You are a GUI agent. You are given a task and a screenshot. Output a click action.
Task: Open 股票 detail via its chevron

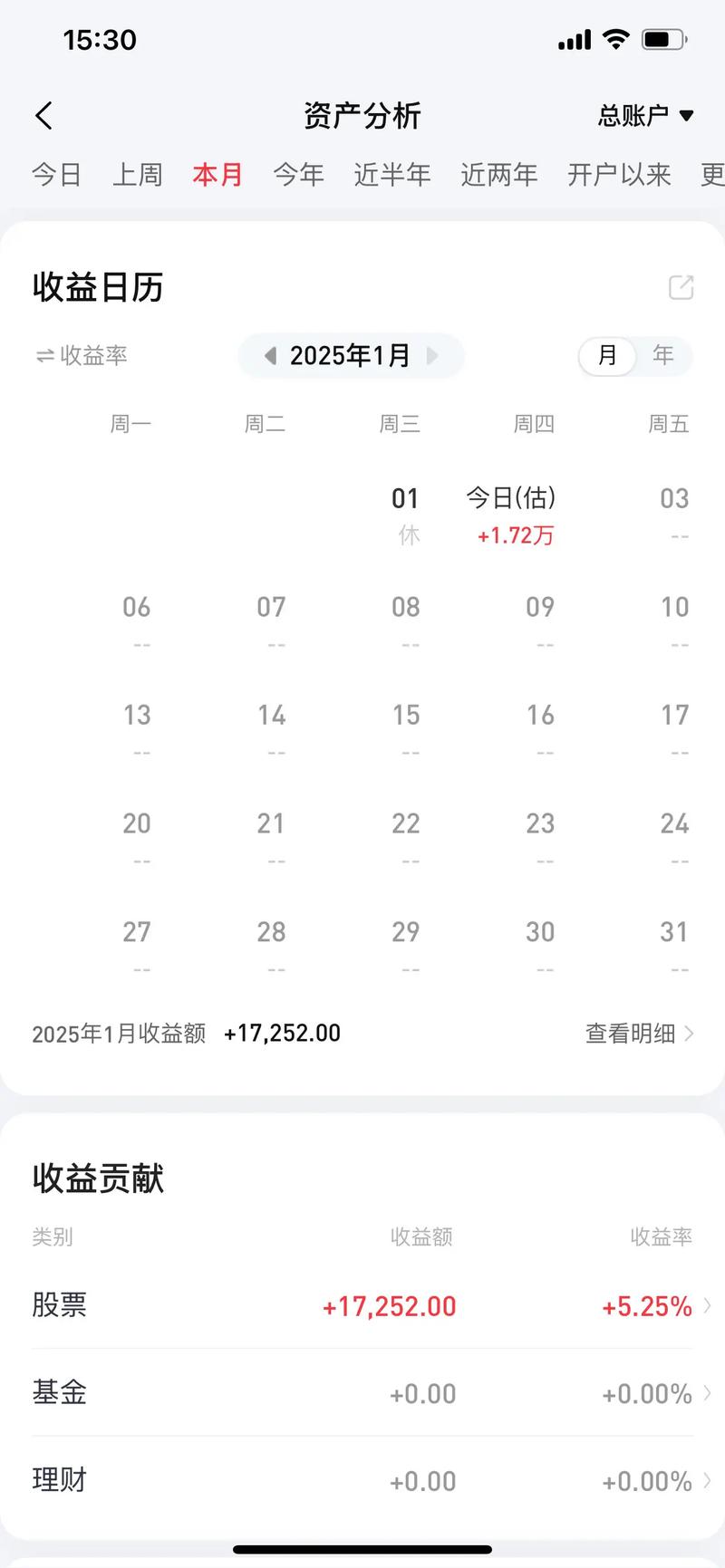[709, 1305]
